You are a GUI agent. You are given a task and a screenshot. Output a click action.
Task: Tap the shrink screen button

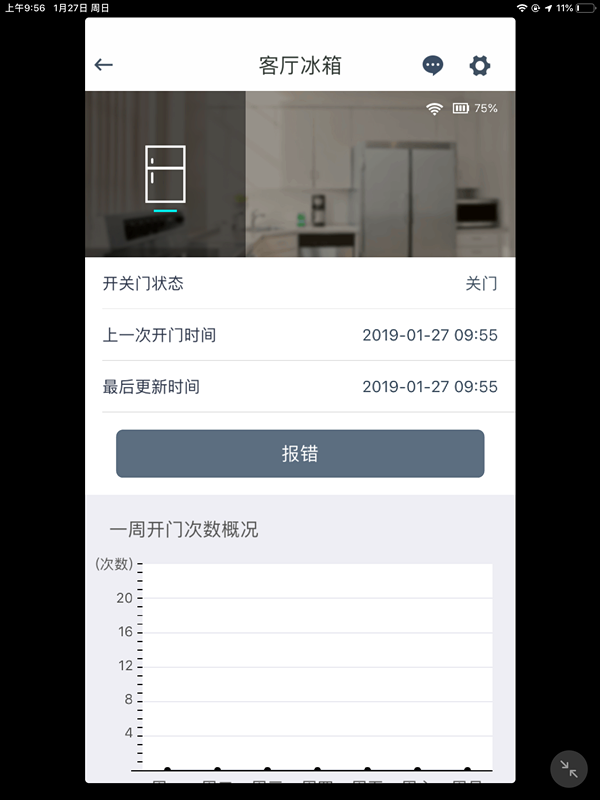pyautogui.click(x=569, y=769)
